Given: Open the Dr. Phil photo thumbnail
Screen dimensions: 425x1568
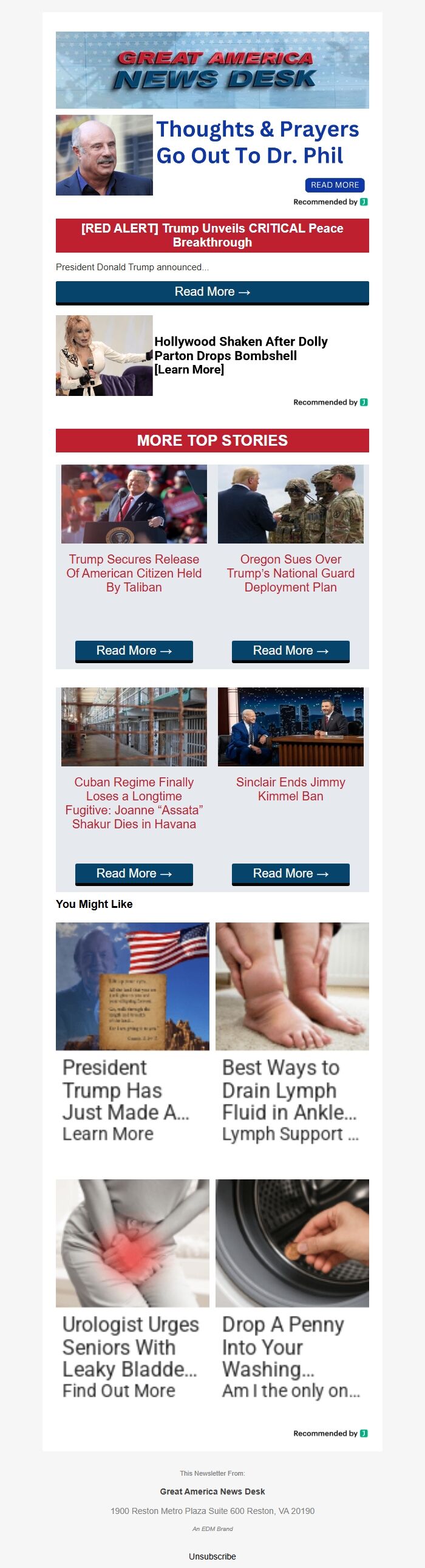Looking at the screenshot, I should point(104,155).
